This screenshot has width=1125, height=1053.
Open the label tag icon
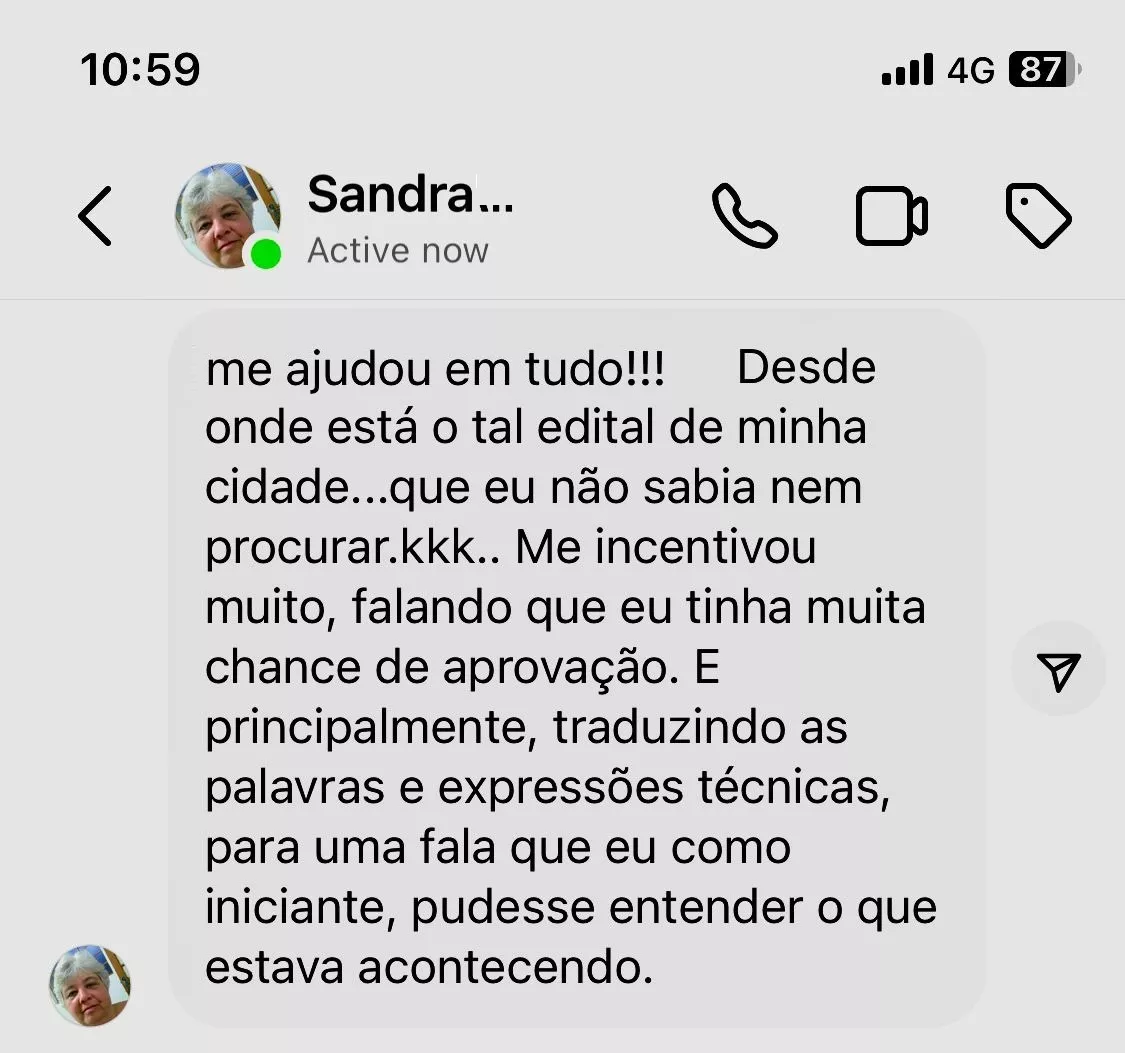pos(1037,216)
